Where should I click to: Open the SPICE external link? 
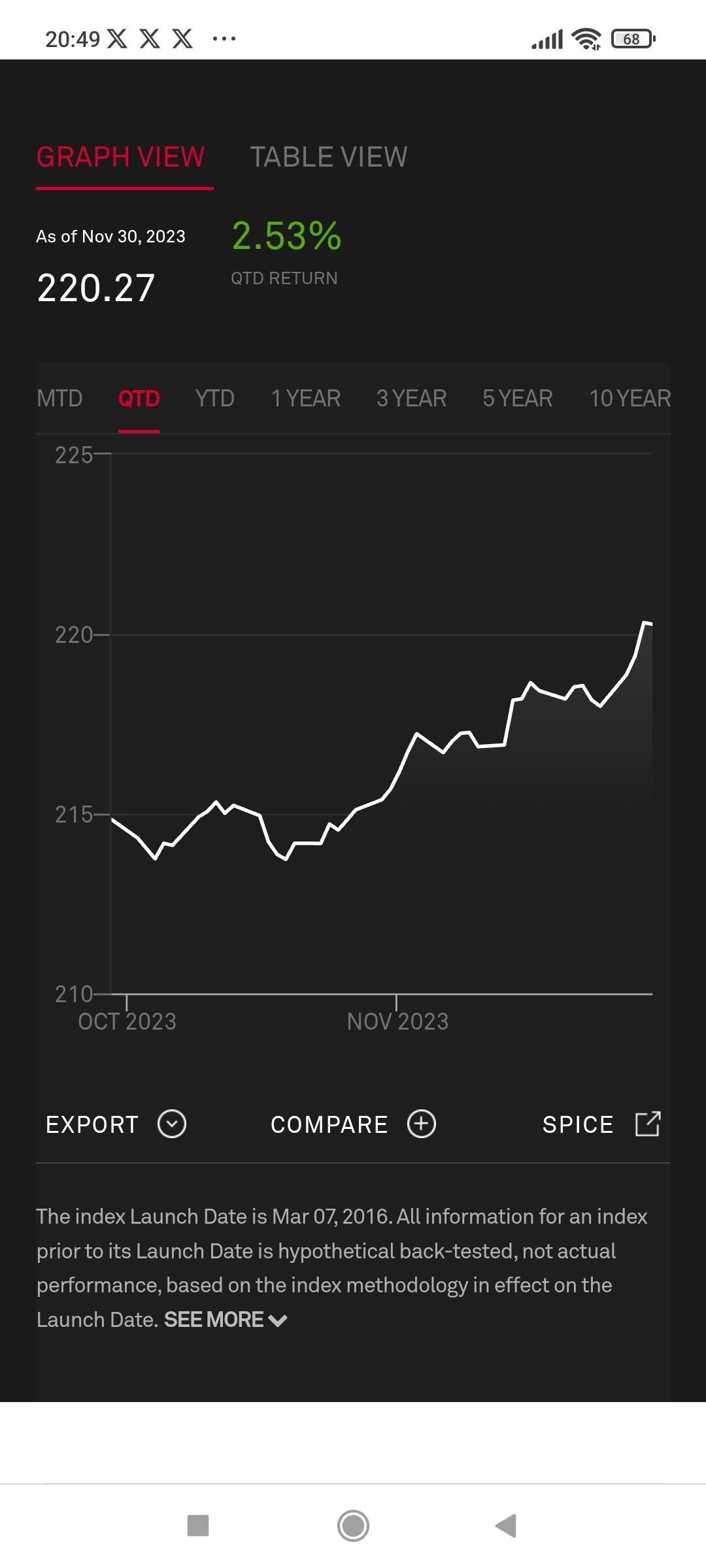point(601,1124)
